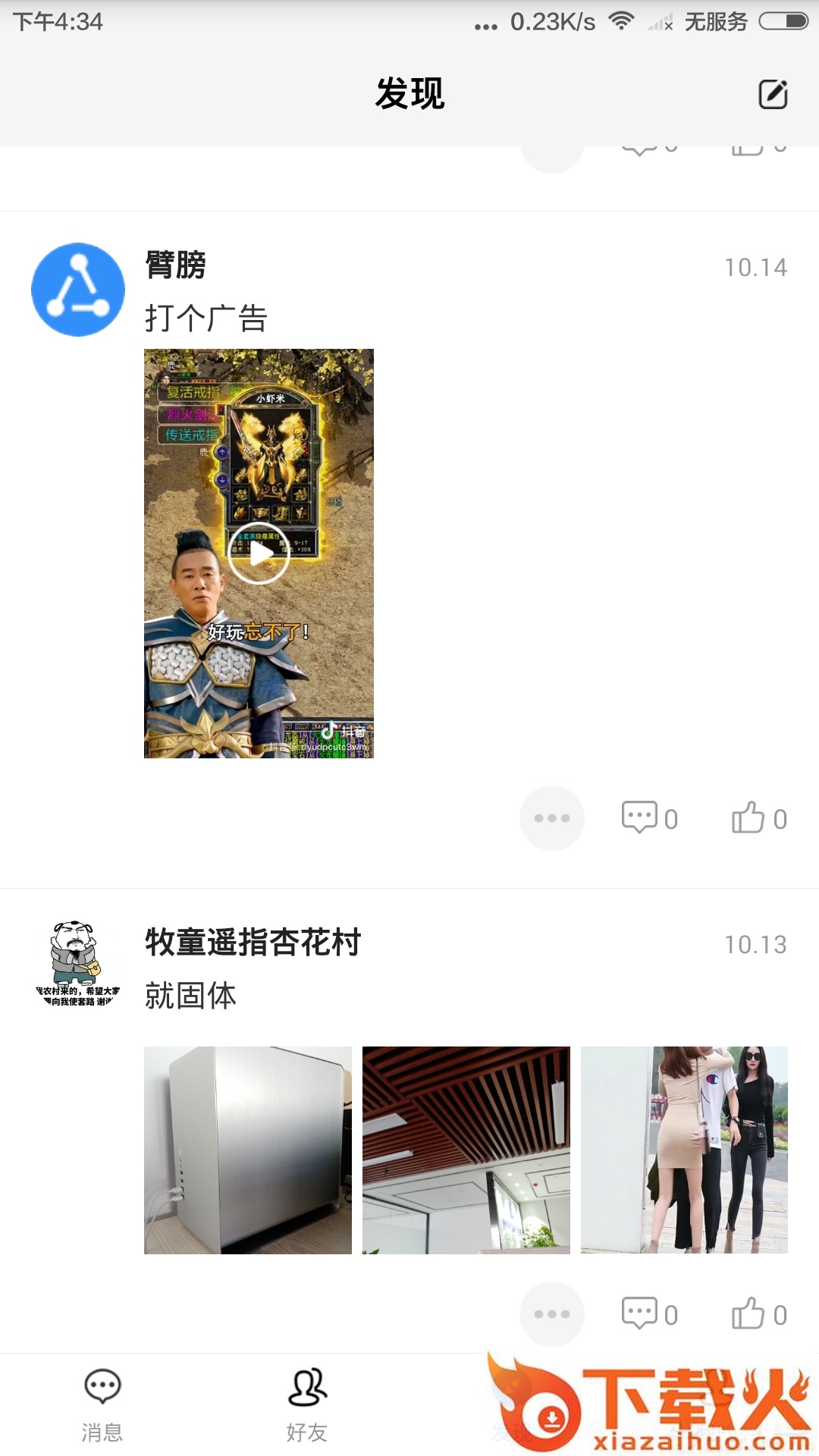819x1456 pixels.
Task: Comment on 臂膀's 打个广告 post
Action: (x=648, y=818)
